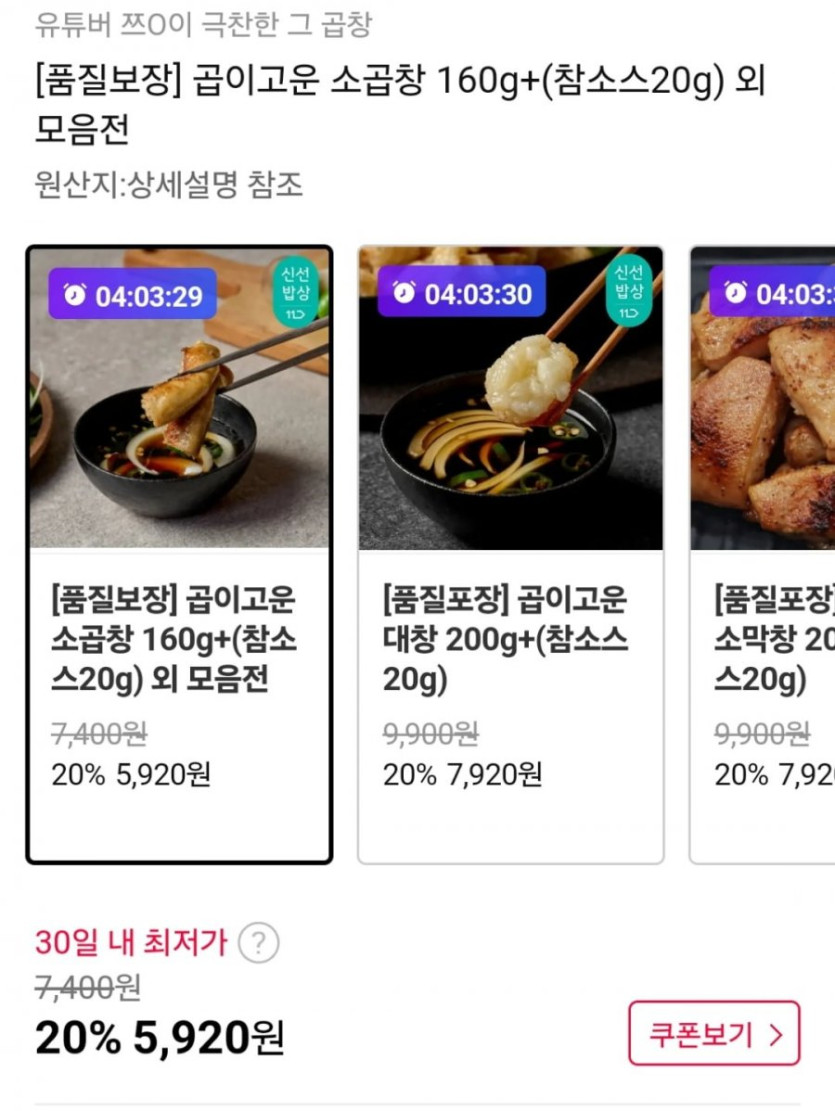This screenshot has height=1111, width=835.
Task: Select the 대창 200g product option card
Action: pyautogui.click(x=510, y=555)
